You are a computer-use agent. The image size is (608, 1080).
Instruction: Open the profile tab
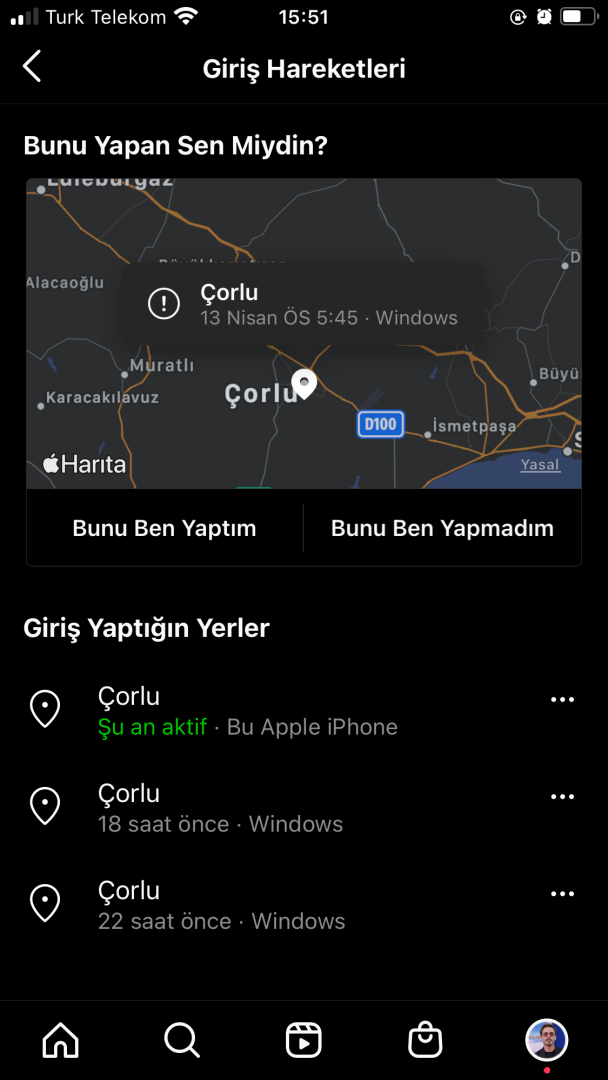tap(547, 1040)
